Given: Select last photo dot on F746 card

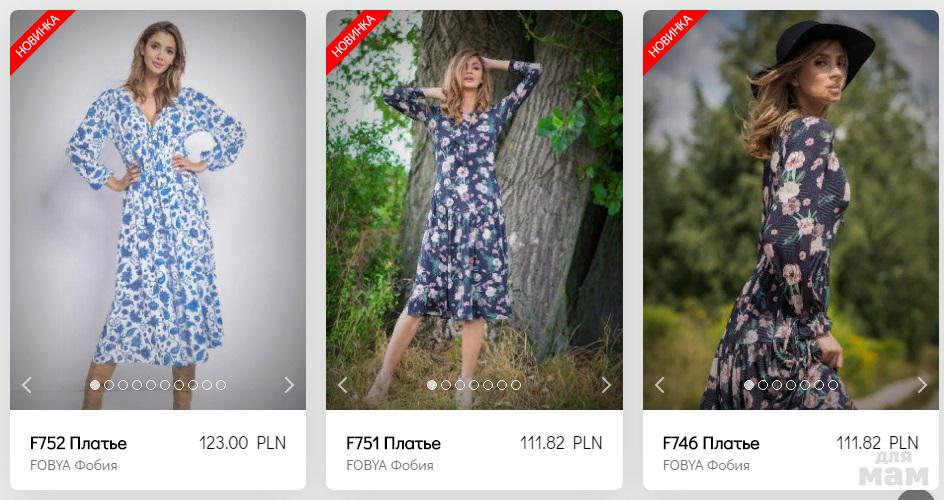Looking at the screenshot, I should [833, 385].
